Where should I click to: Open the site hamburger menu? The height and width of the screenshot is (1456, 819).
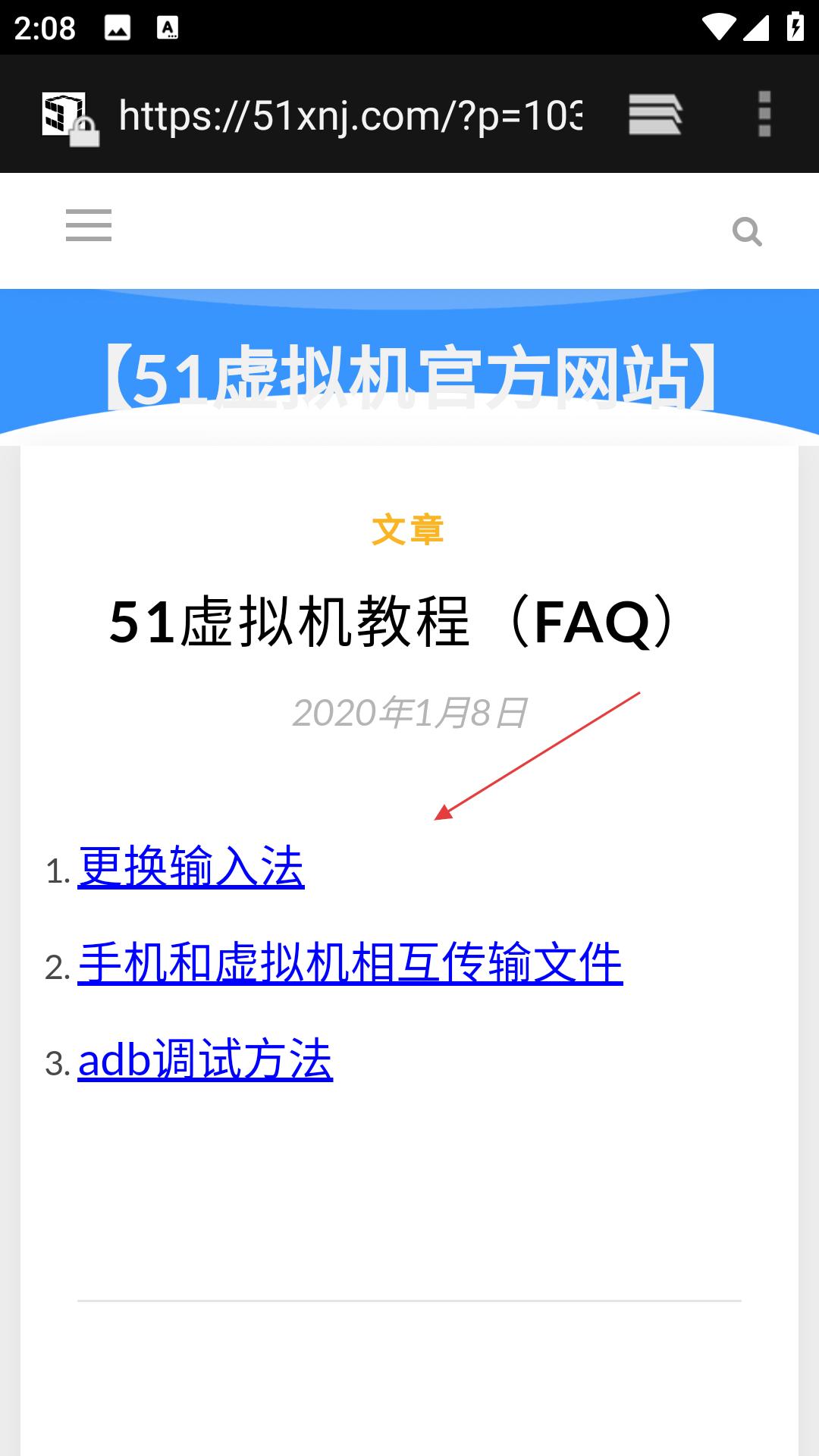[x=89, y=226]
